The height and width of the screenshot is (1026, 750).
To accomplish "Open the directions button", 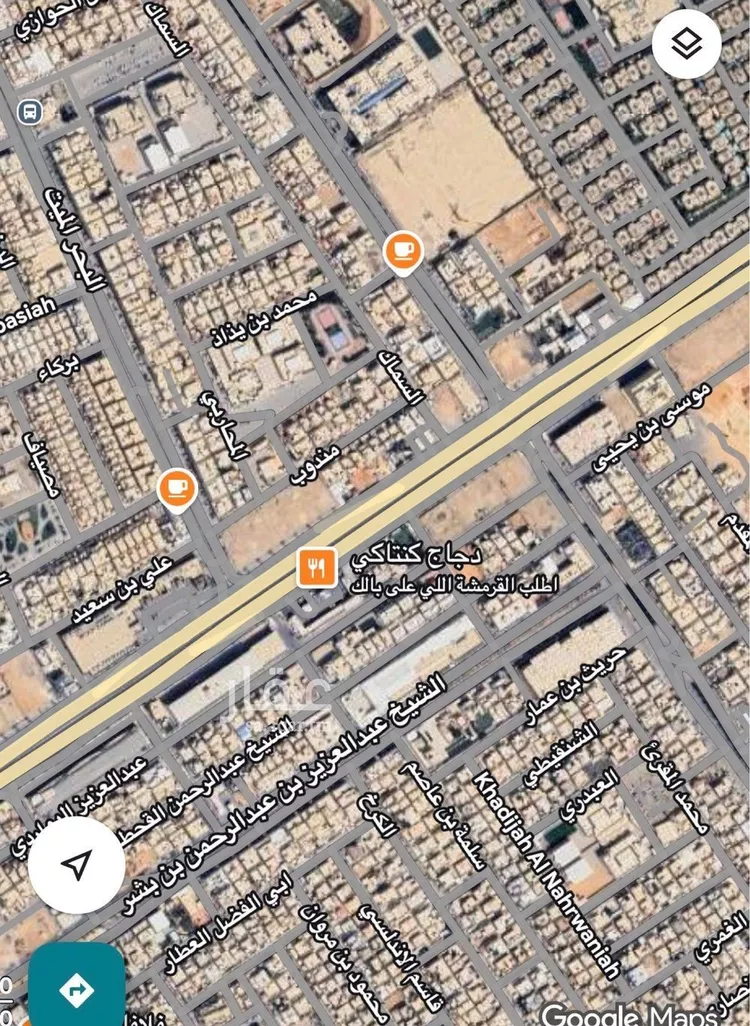I will click(x=77, y=987).
